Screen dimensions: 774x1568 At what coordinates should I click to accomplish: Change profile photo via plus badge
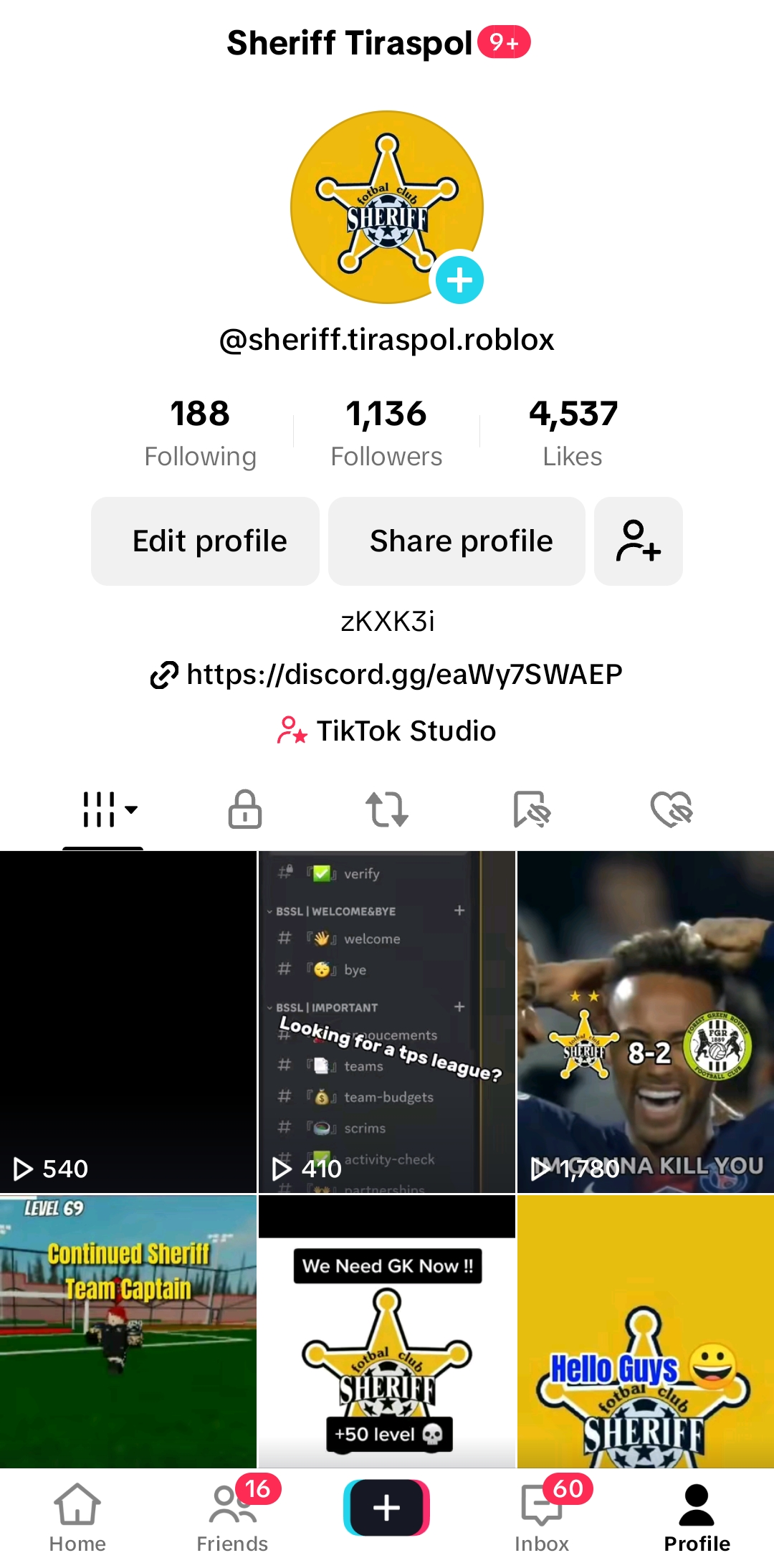point(459,280)
